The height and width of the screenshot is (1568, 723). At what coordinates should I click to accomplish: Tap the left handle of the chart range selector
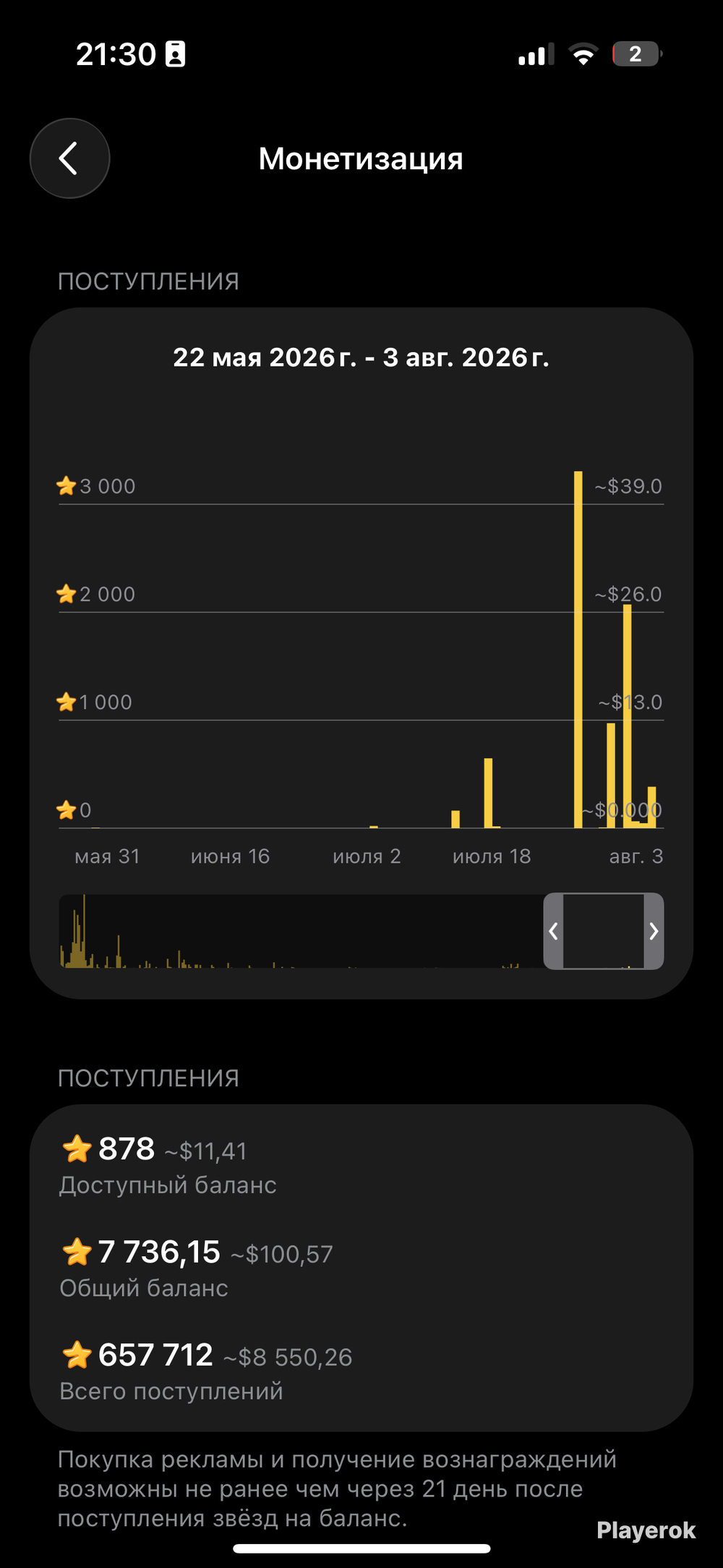(x=554, y=931)
